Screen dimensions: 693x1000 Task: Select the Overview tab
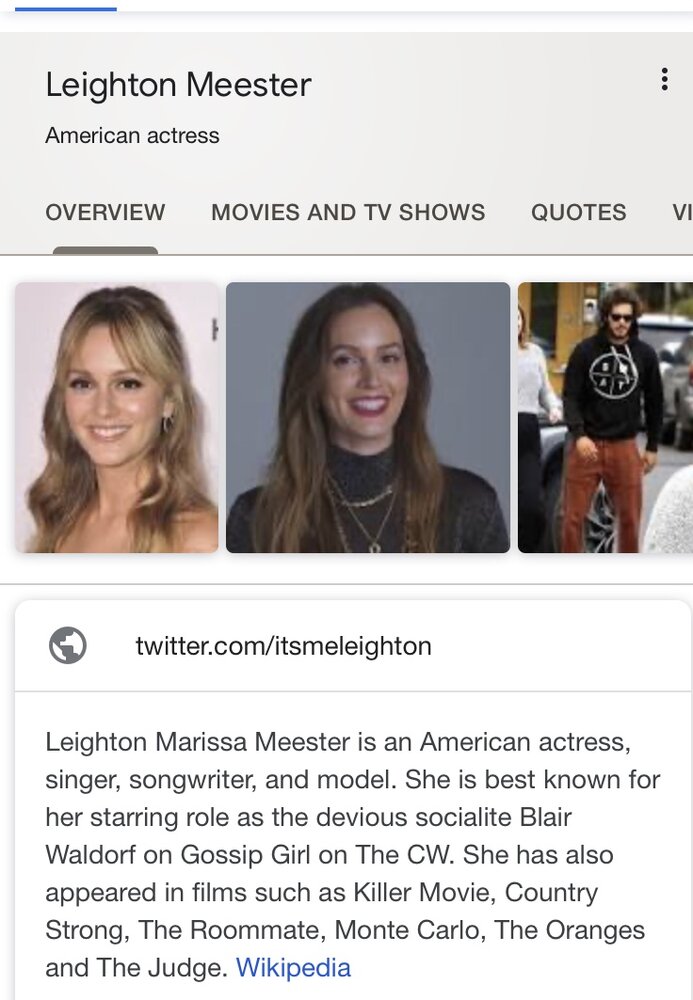coord(105,212)
